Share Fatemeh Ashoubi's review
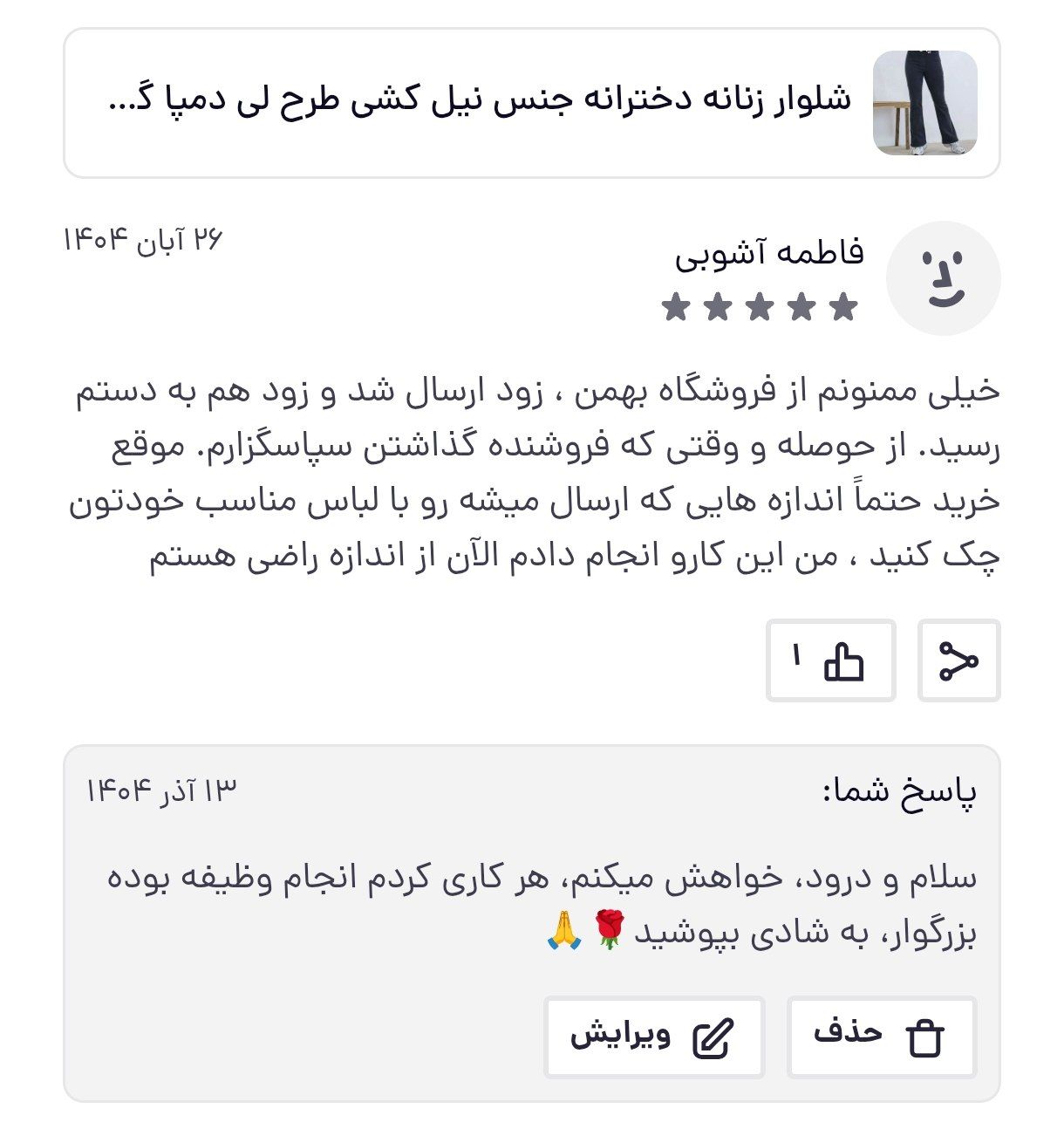Image resolution: width=1064 pixels, height=1129 pixels. 958,660
